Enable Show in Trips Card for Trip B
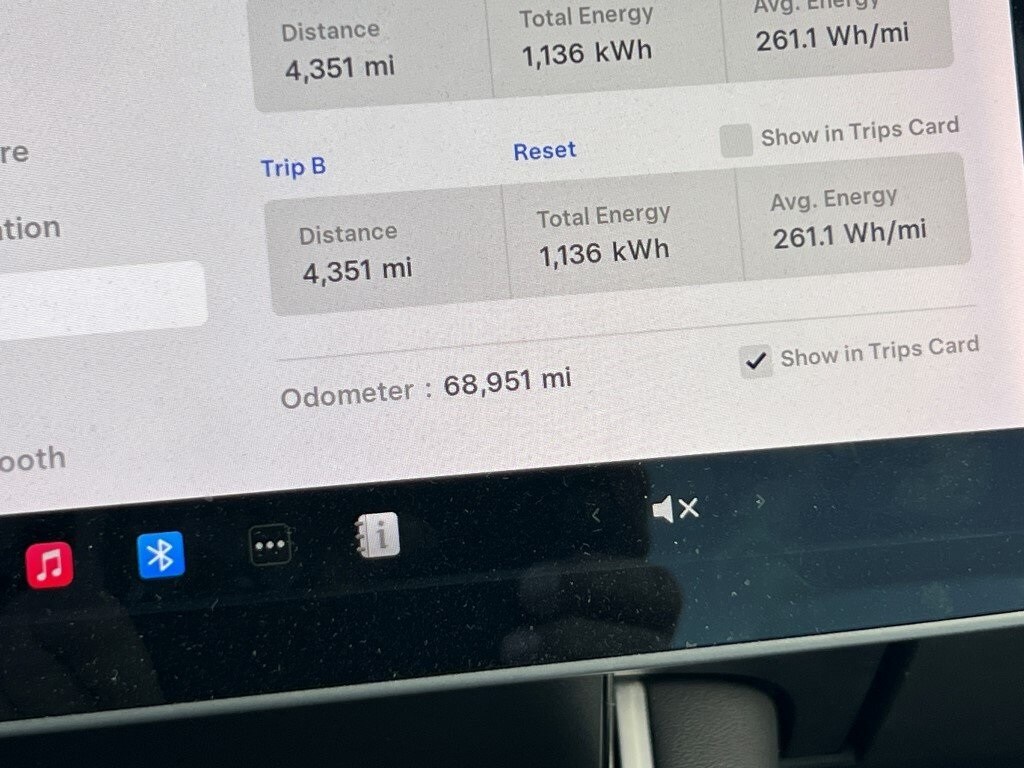1024x768 pixels. (x=737, y=140)
